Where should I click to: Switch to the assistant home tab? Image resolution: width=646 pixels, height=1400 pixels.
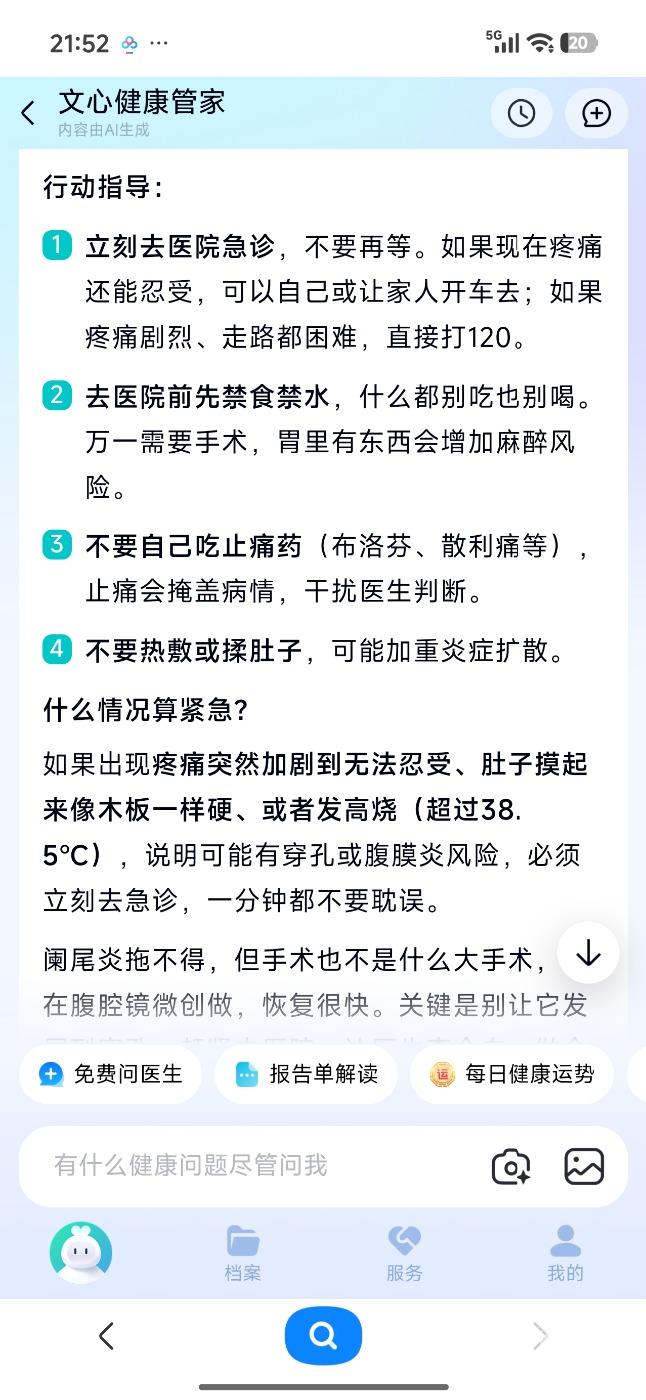click(x=81, y=1253)
